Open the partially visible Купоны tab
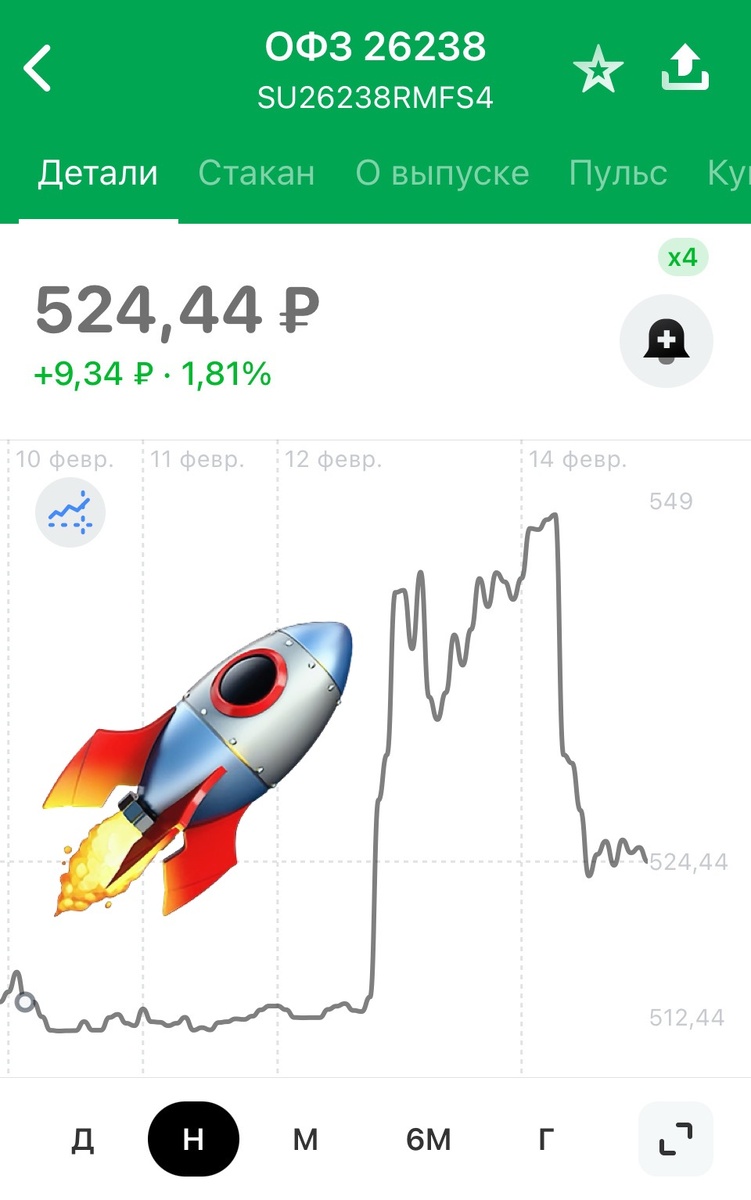The width and height of the screenshot is (751, 1200). point(735,172)
